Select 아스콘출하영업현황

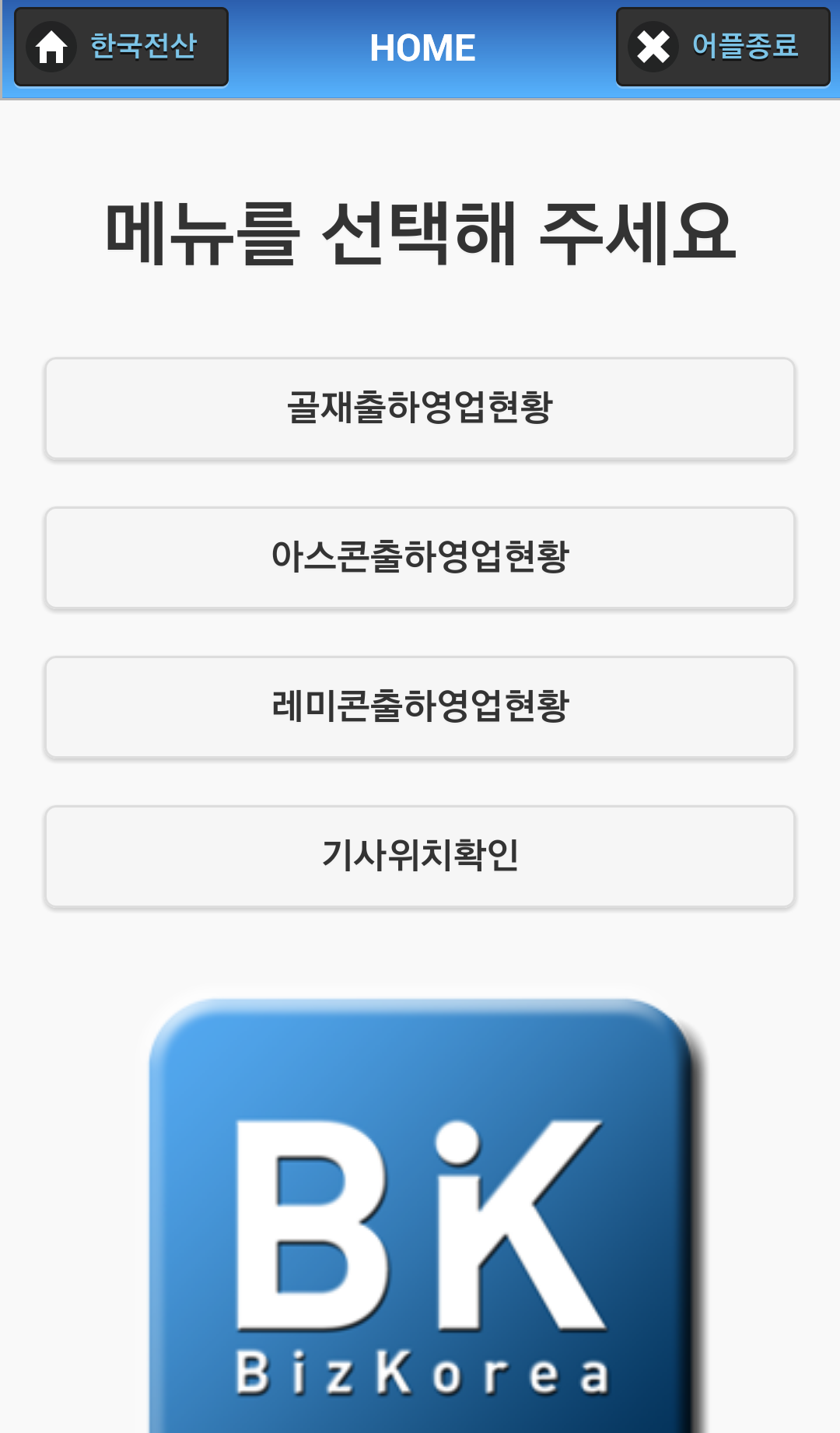pyautogui.click(x=420, y=558)
